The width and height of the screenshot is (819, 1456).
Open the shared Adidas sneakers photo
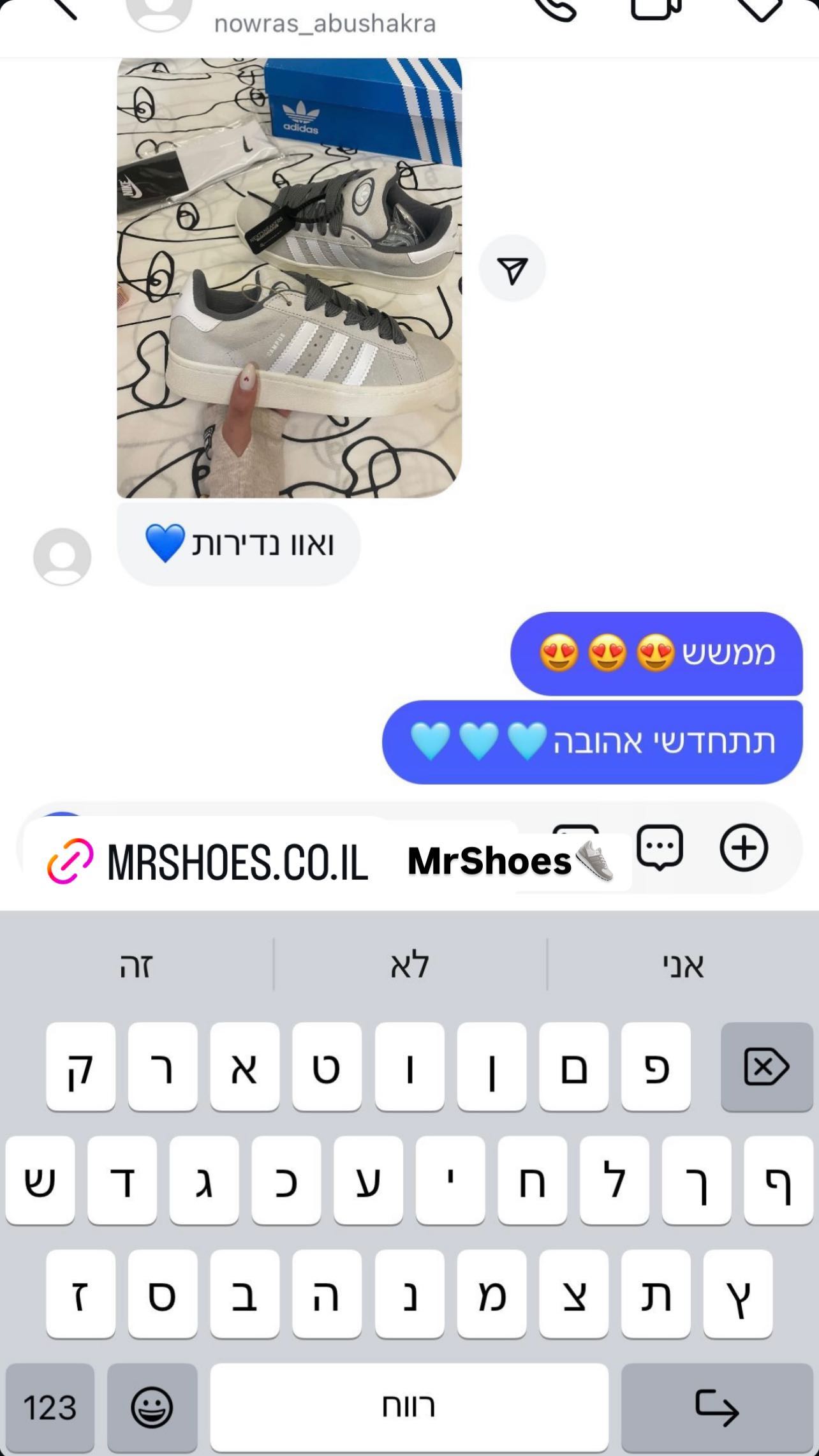tap(289, 278)
